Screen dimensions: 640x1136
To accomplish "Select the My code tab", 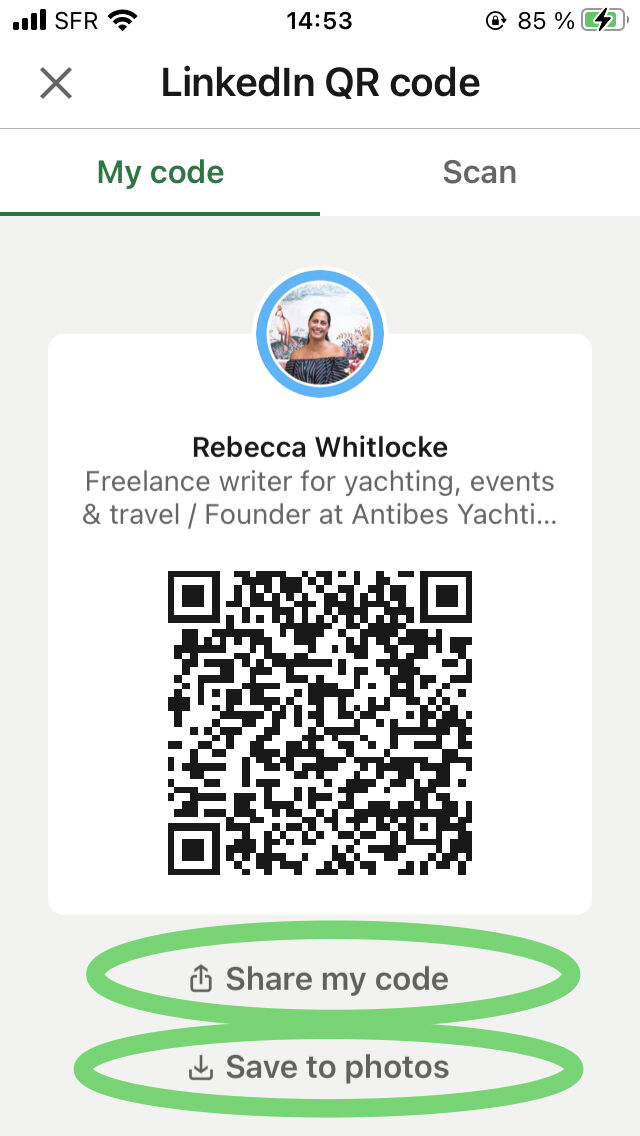I will pyautogui.click(x=160, y=172).
